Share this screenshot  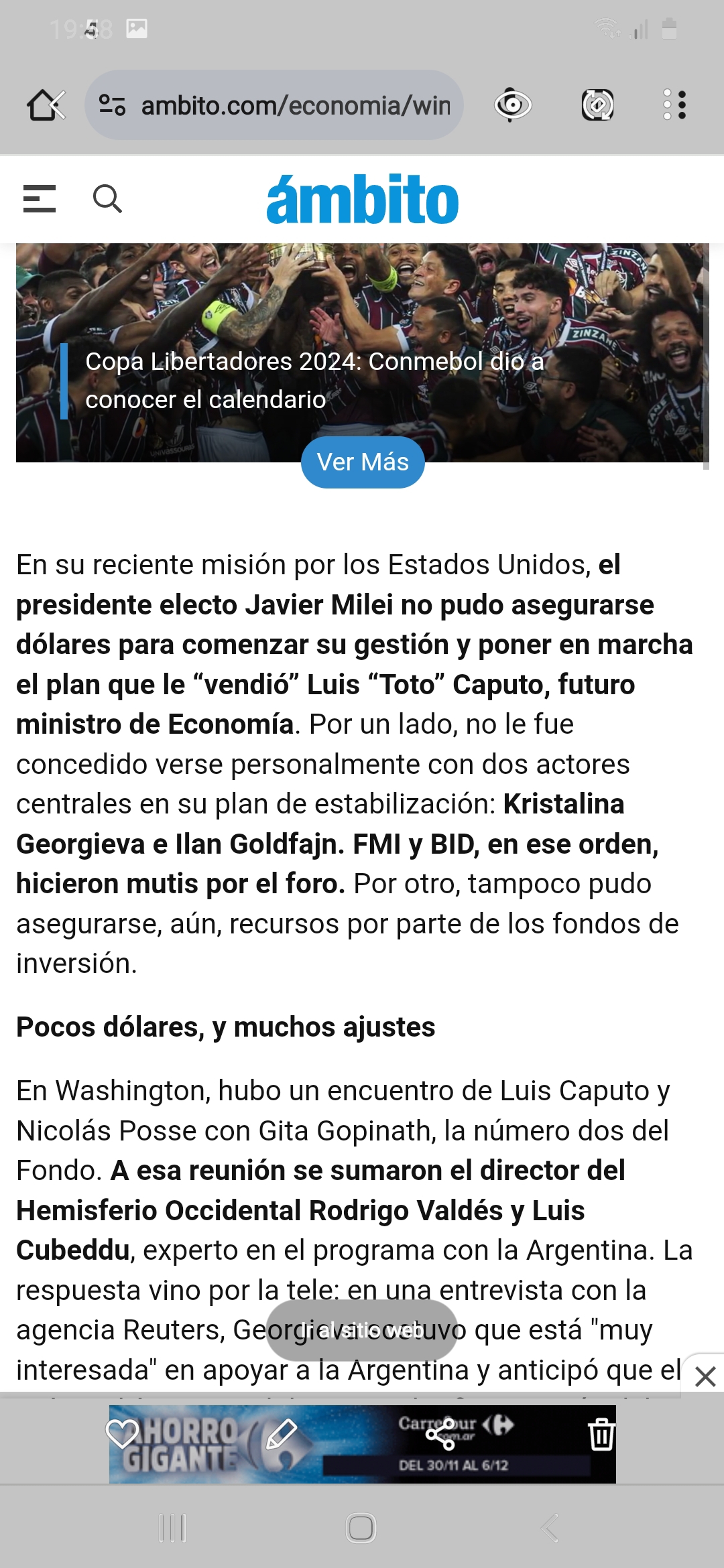(440, 1434)
